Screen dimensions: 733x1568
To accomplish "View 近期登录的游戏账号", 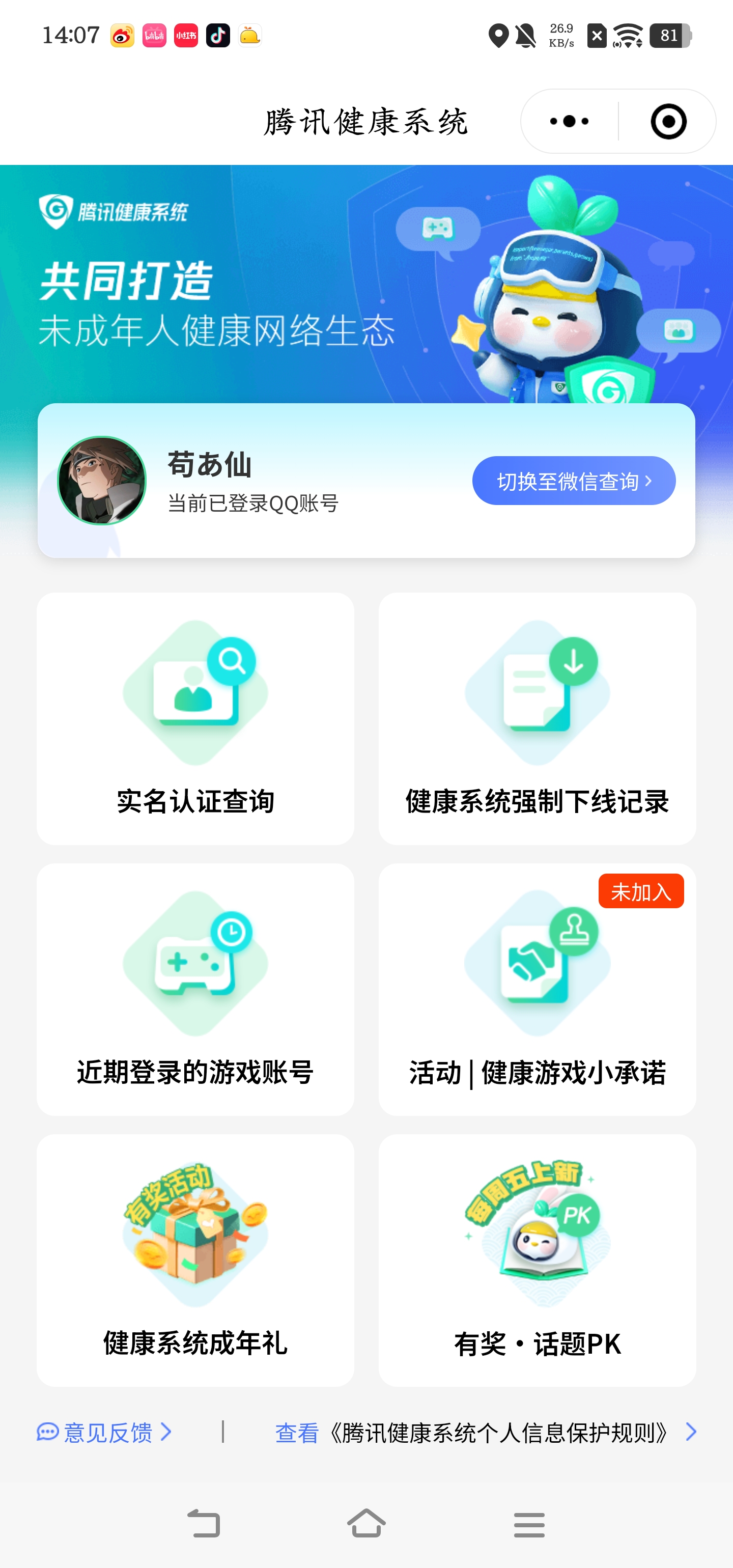I will pos(195,989).
